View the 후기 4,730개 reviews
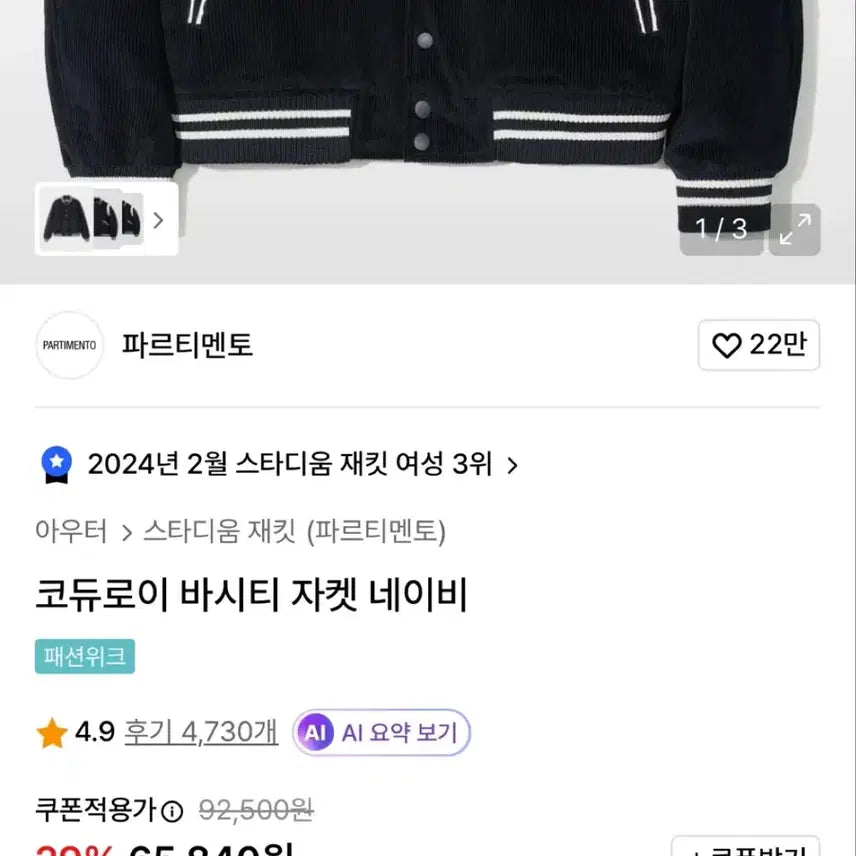Viewport: 856px width, 856px height. (x=201, y=732)
